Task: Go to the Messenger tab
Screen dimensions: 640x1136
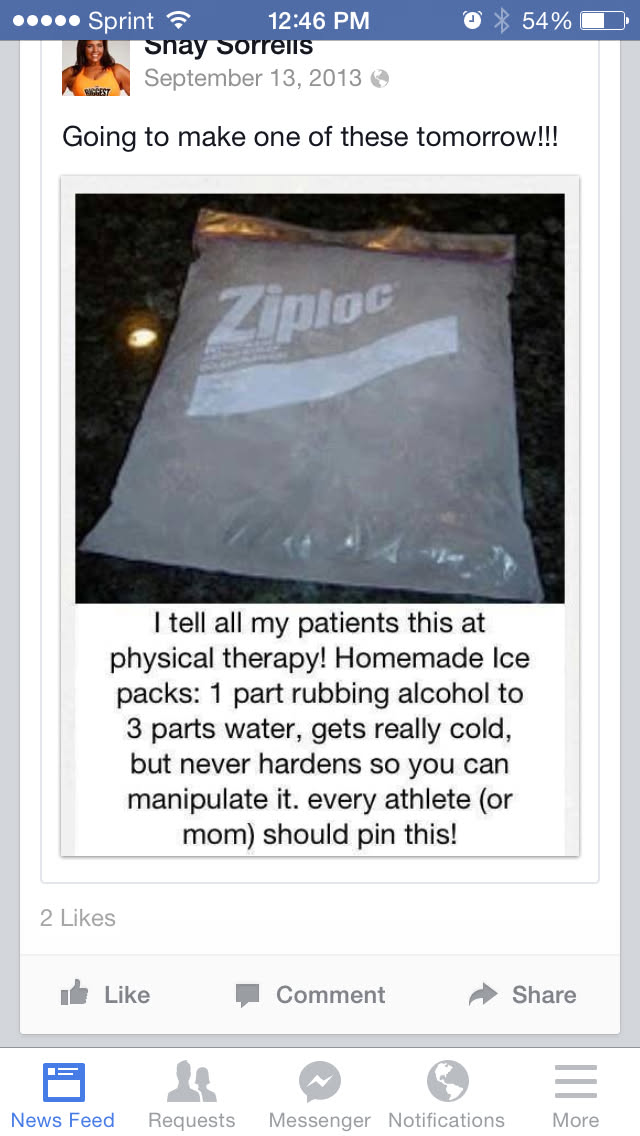Action: (319, 1094)
